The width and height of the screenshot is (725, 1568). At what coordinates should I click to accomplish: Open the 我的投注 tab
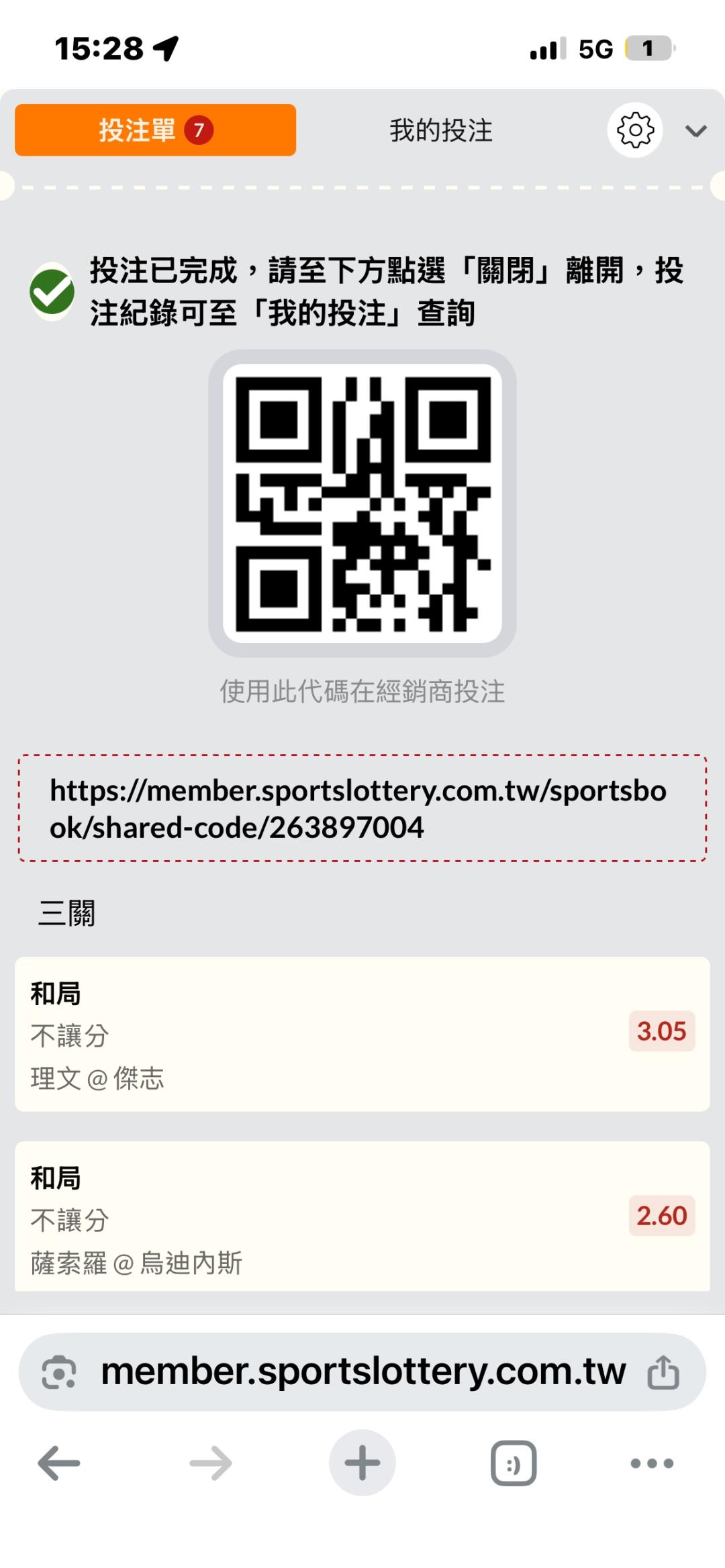tap(441, 130)
